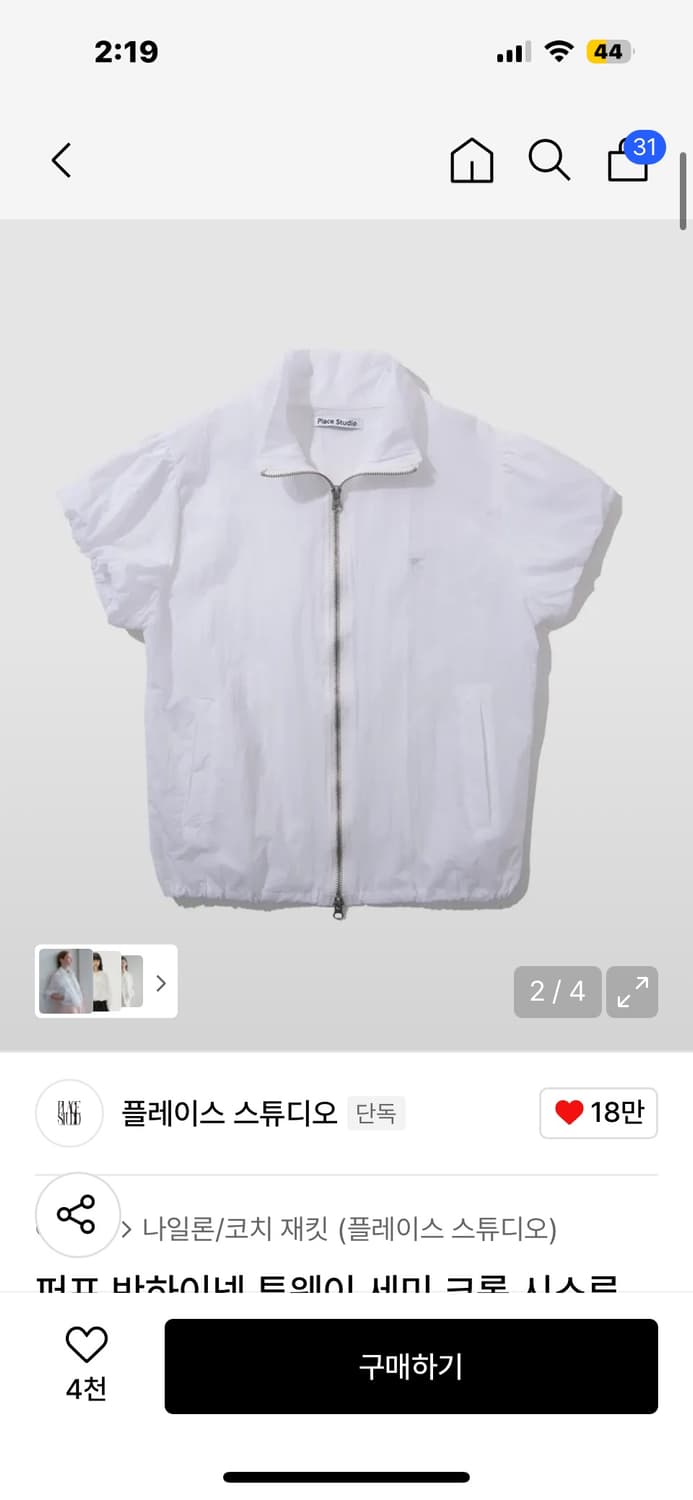Open the styling photo thumbnails strip
This screenshot has height=1500, width=693.
coord(106,981)
